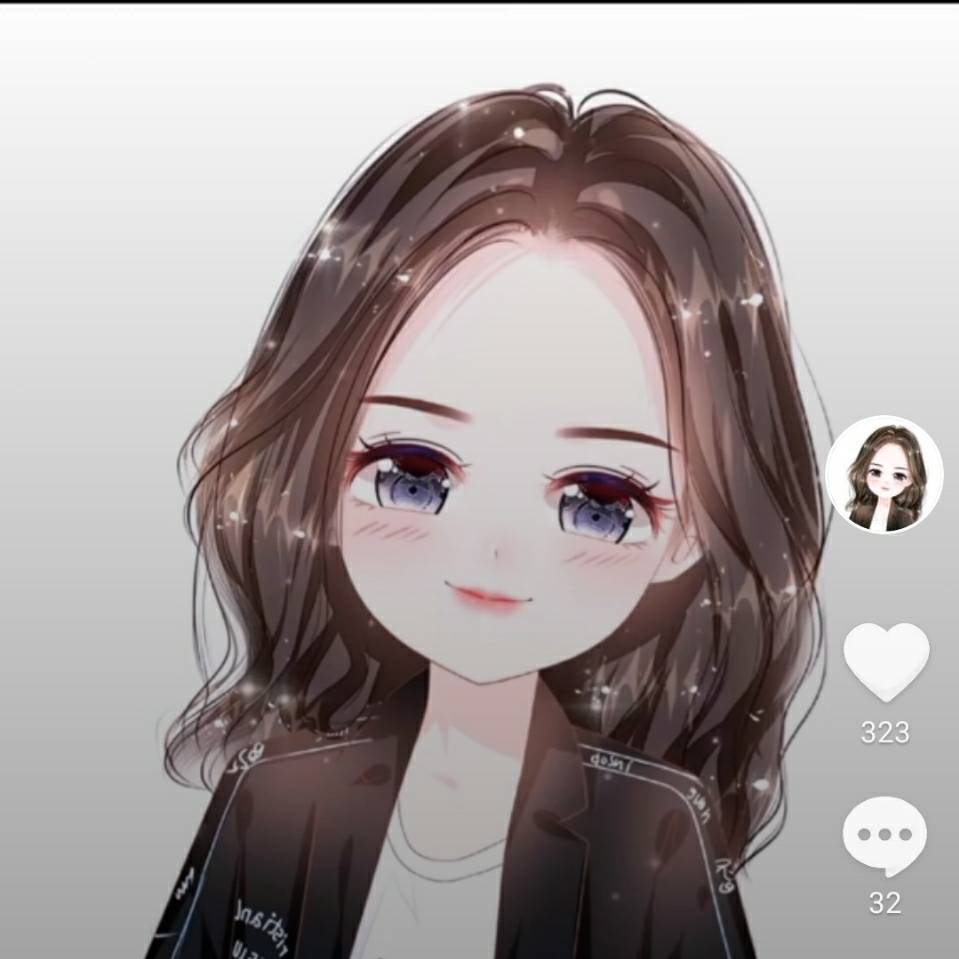This screenshot has height=959, width=959.
Task: Open the creator's profile avatar
Action: [x=884, y=475]
